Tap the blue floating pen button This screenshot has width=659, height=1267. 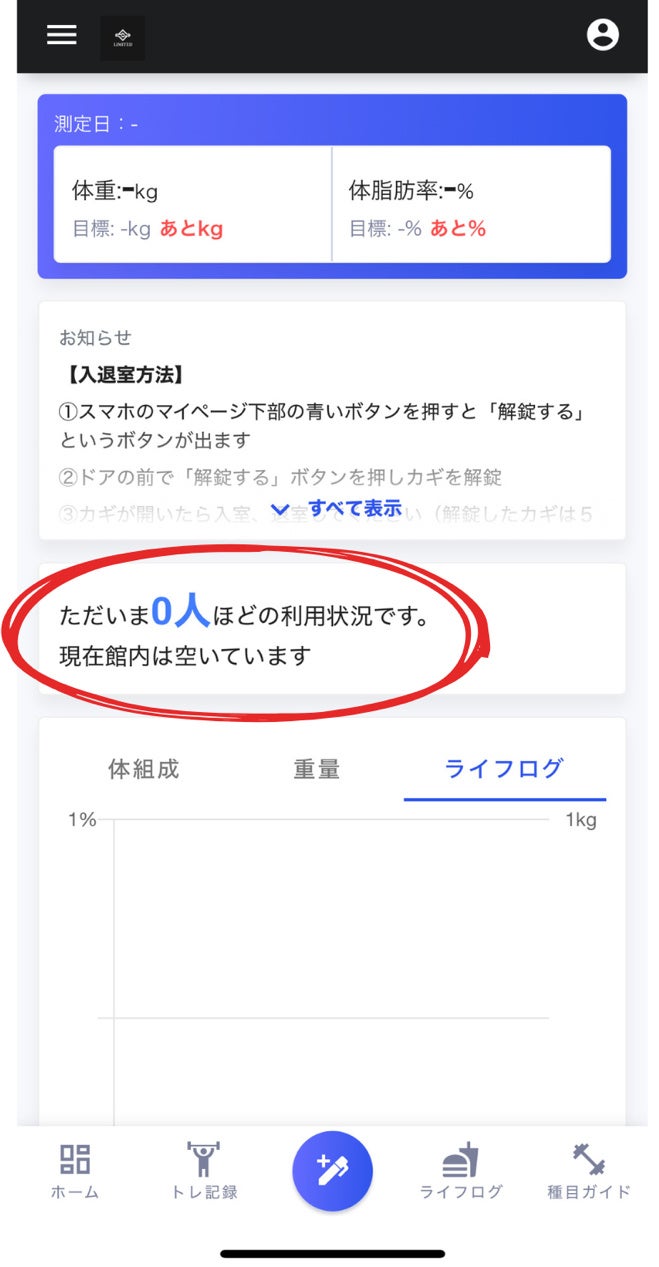click(x=332, y=1171)
